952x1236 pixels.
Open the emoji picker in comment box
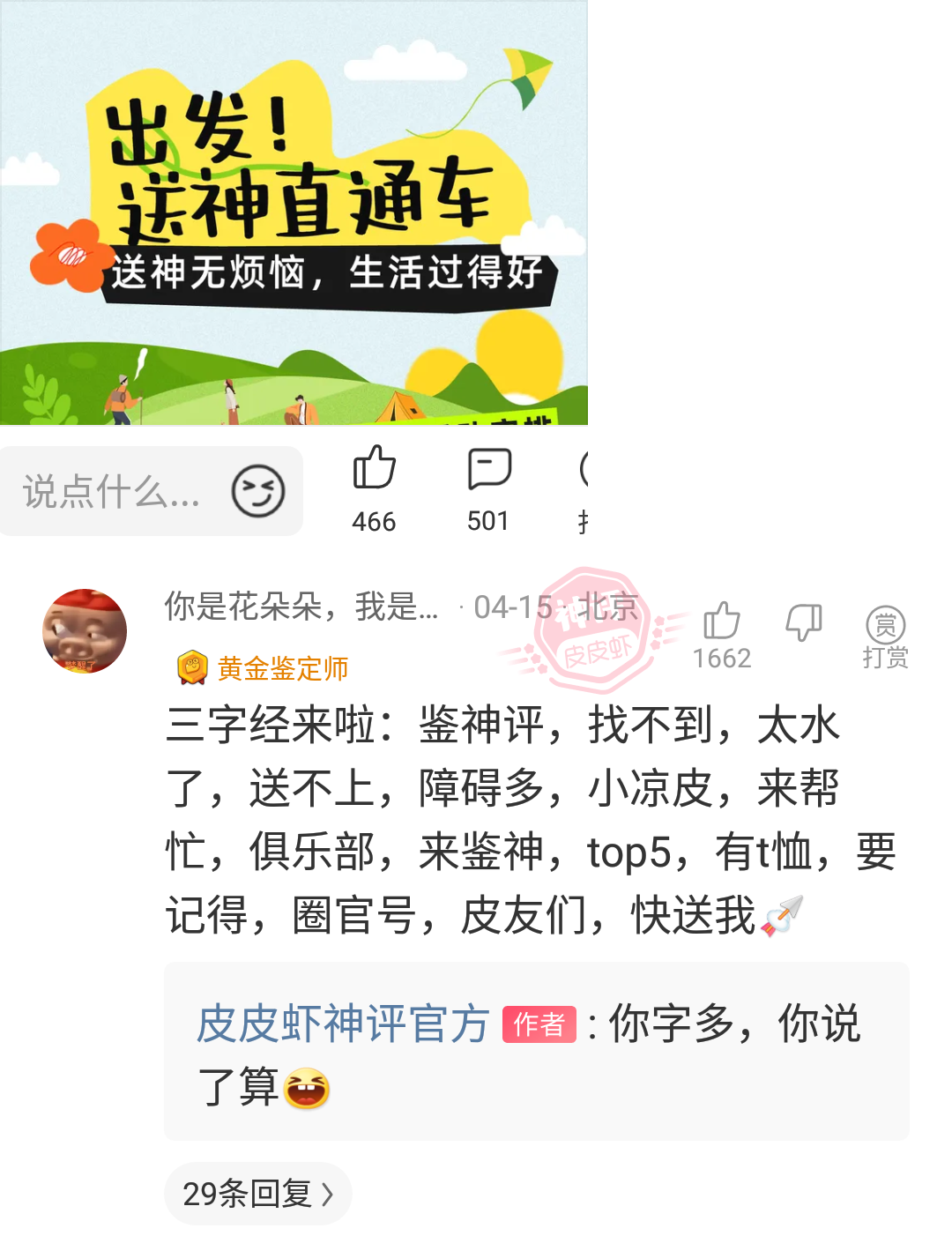point(257,492)
